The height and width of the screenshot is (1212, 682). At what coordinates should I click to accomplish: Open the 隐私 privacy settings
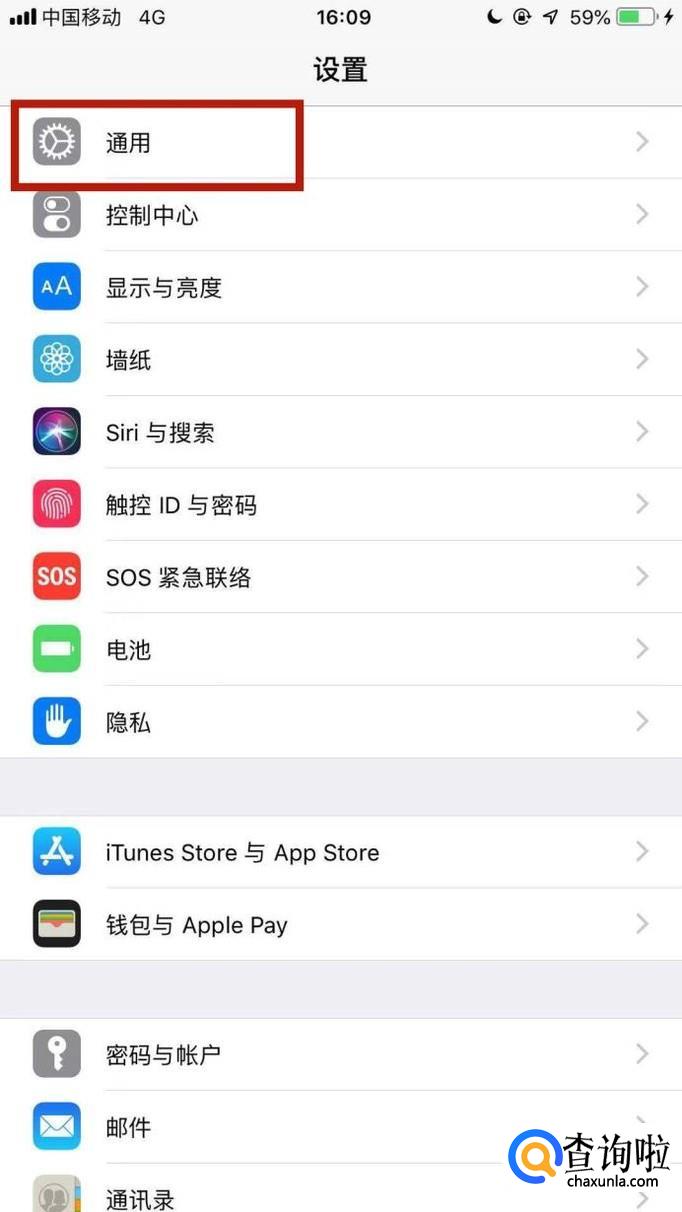tap(340, 722)
